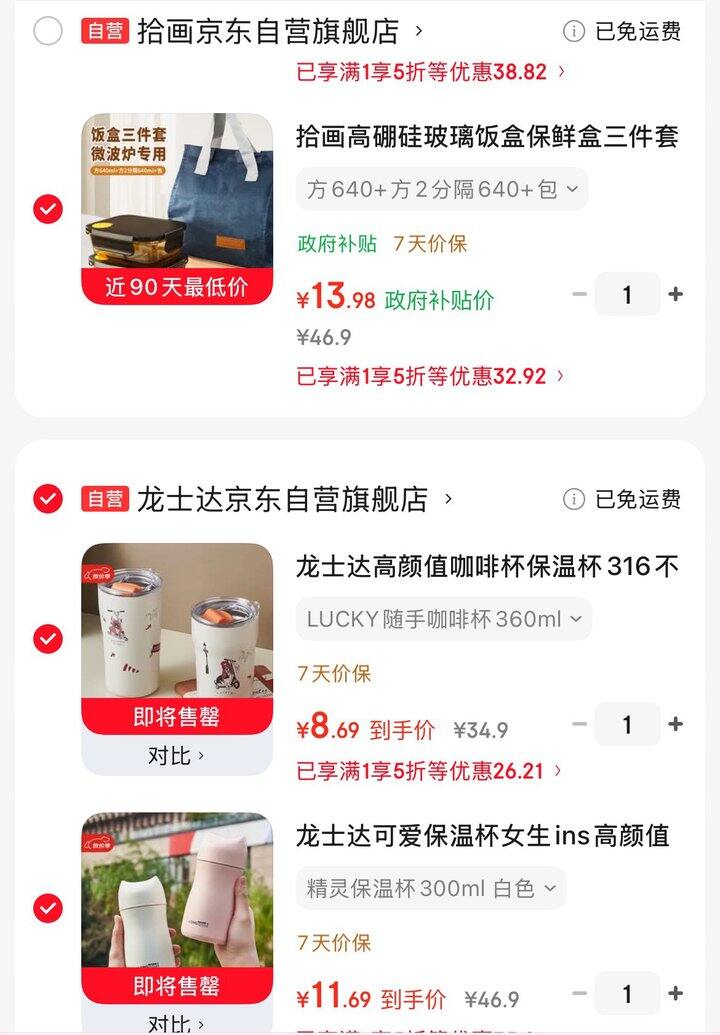The width and height of the screenshot is (720, 1035).
Task: Uncheck the 龙士达 cute thermos item
Action: click(48, 908)
